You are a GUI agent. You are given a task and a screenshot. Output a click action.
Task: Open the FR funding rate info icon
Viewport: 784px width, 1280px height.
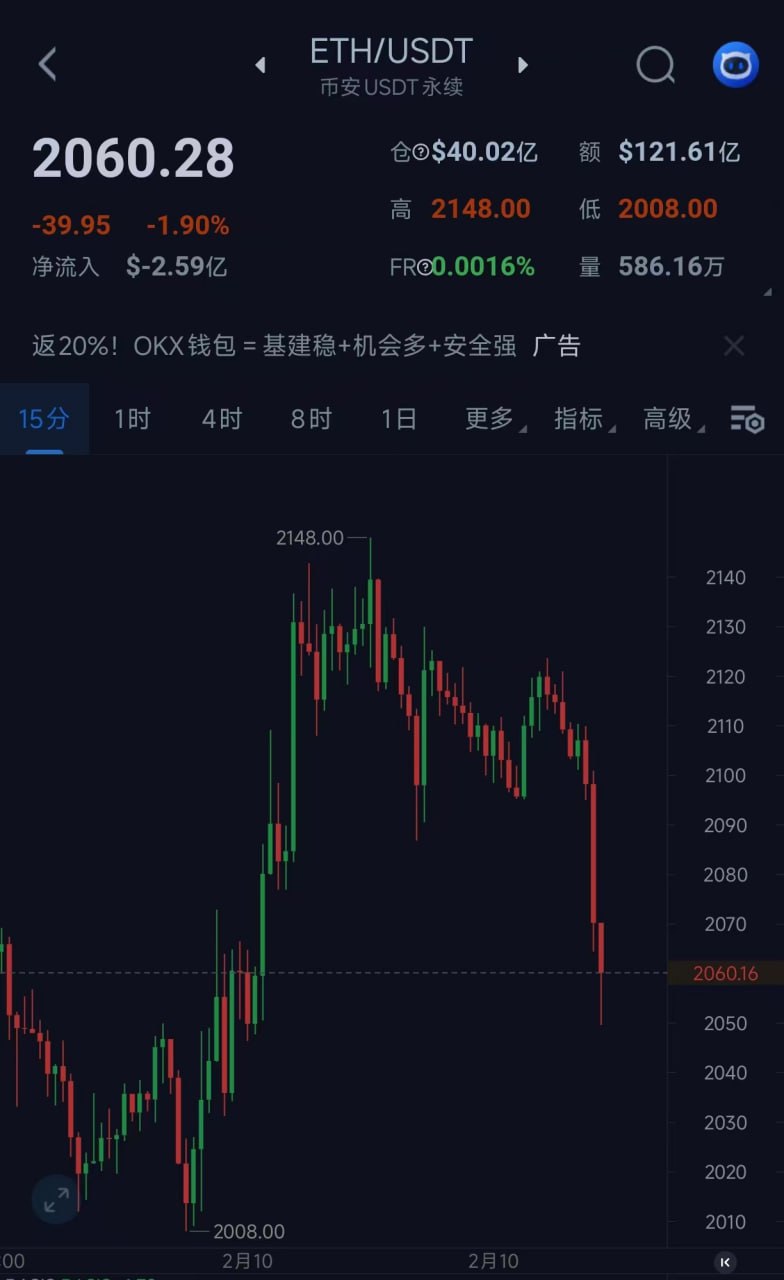click(426, 267)
